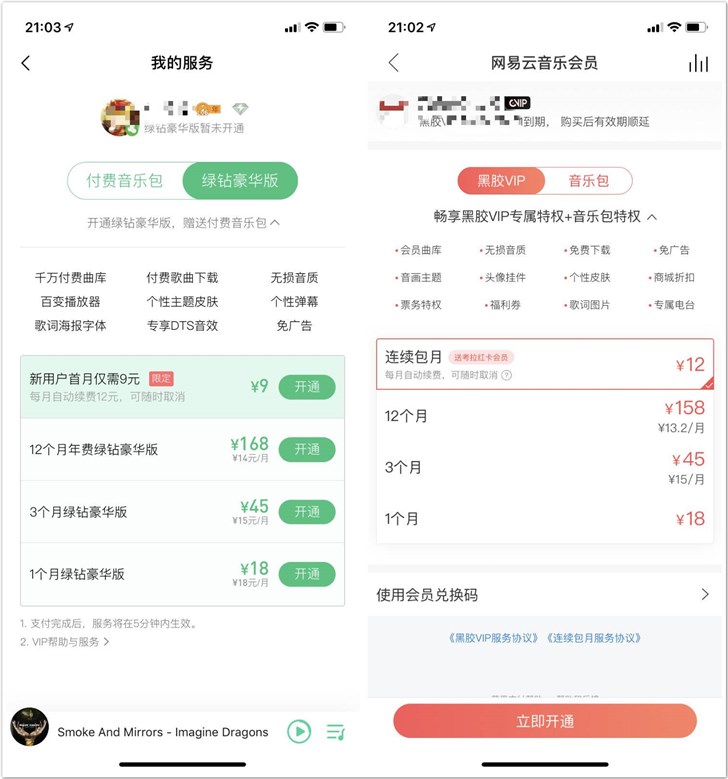Select the 绿钻豪华版 tab
This screenshot has width=728, height=779.
(x=240, y=181)
